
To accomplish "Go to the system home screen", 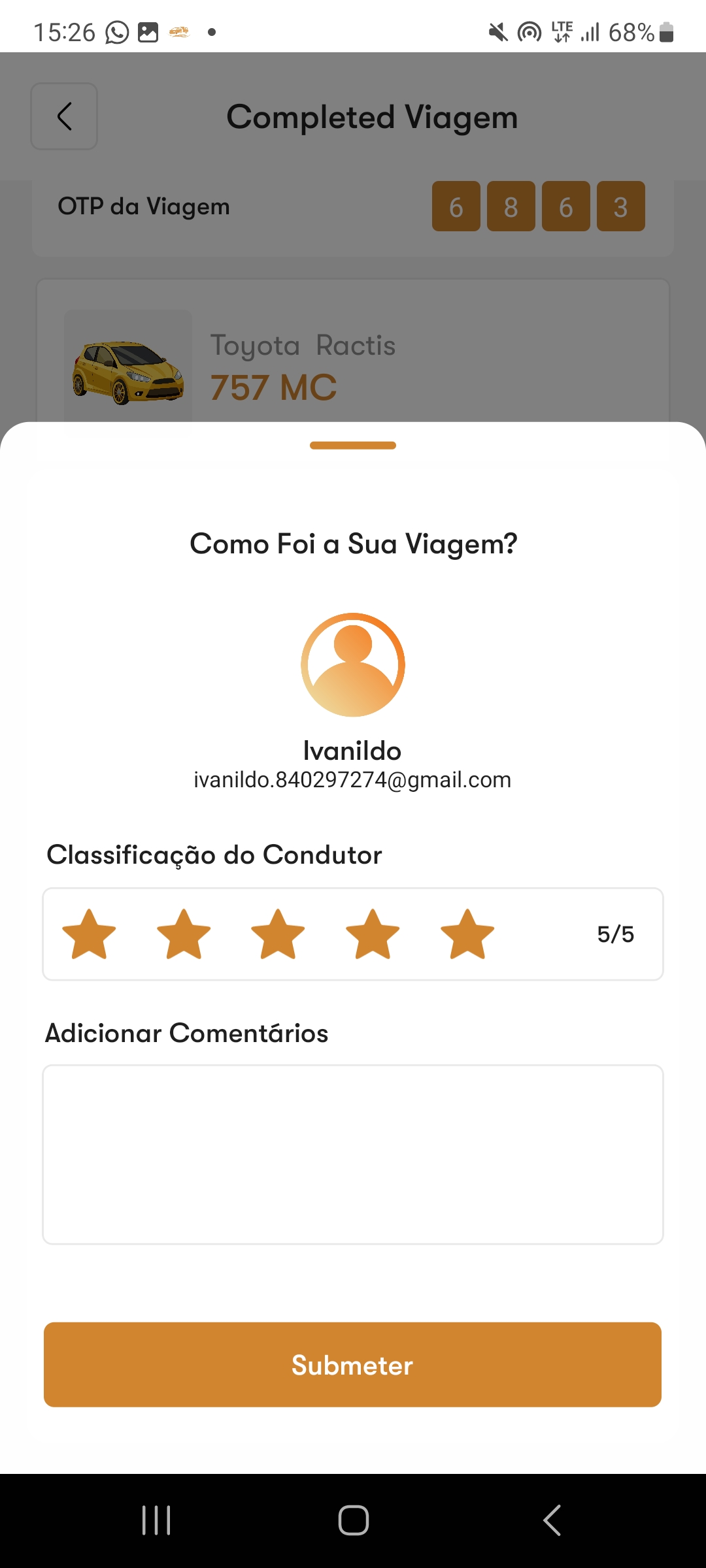I will 353,1520.
